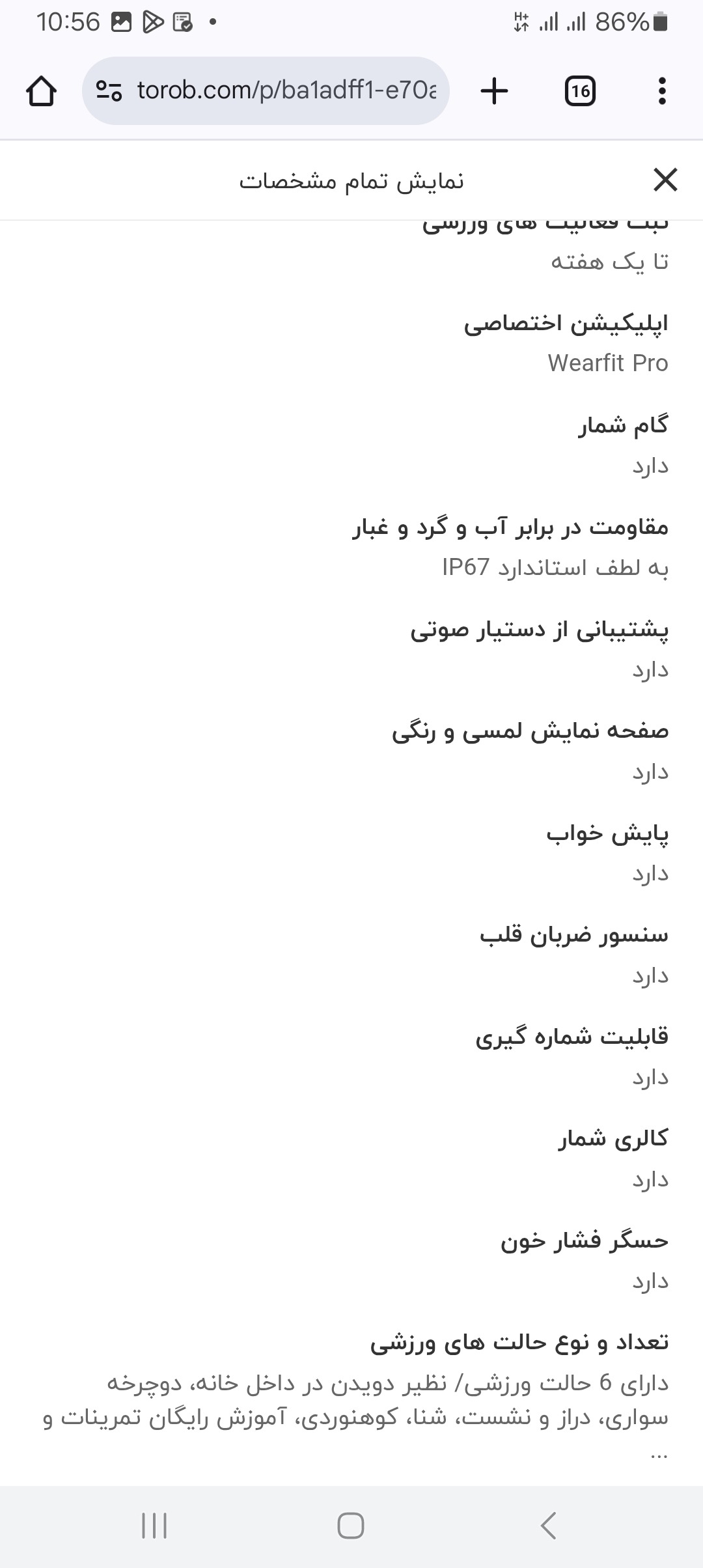View site info icon in address bar

click(109, 91)
